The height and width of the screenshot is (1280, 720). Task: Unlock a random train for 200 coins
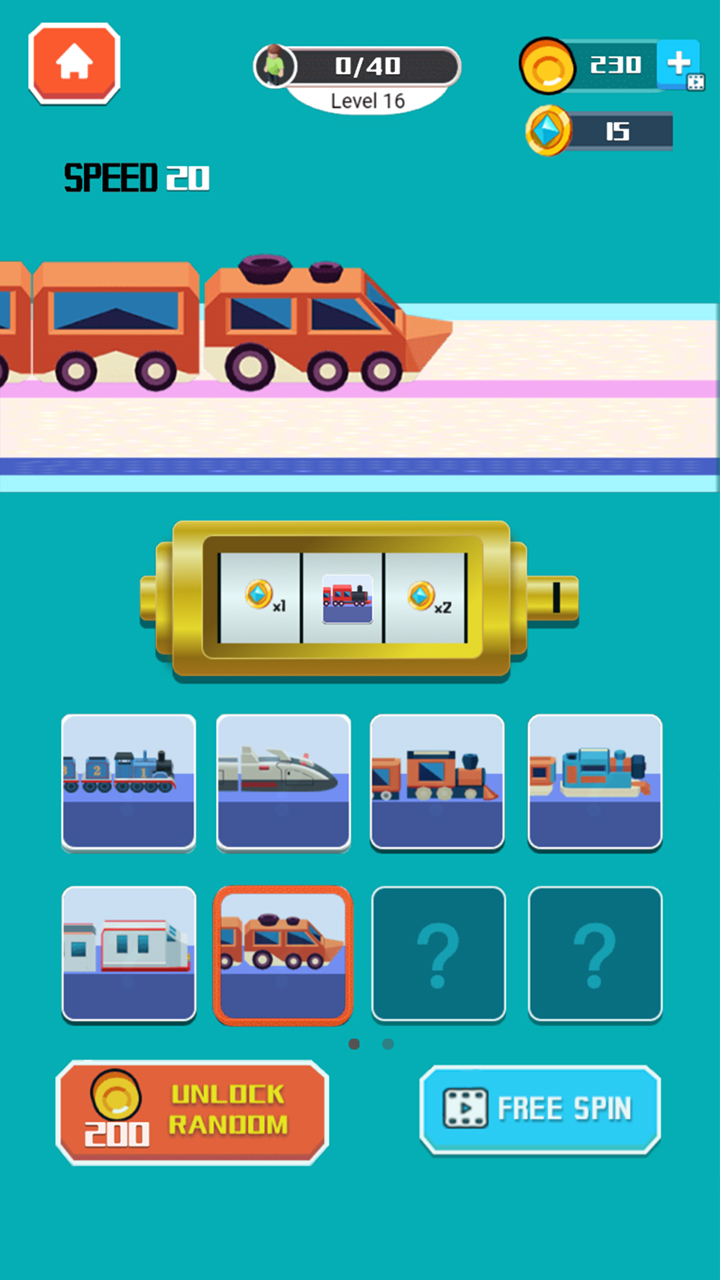192,1112
